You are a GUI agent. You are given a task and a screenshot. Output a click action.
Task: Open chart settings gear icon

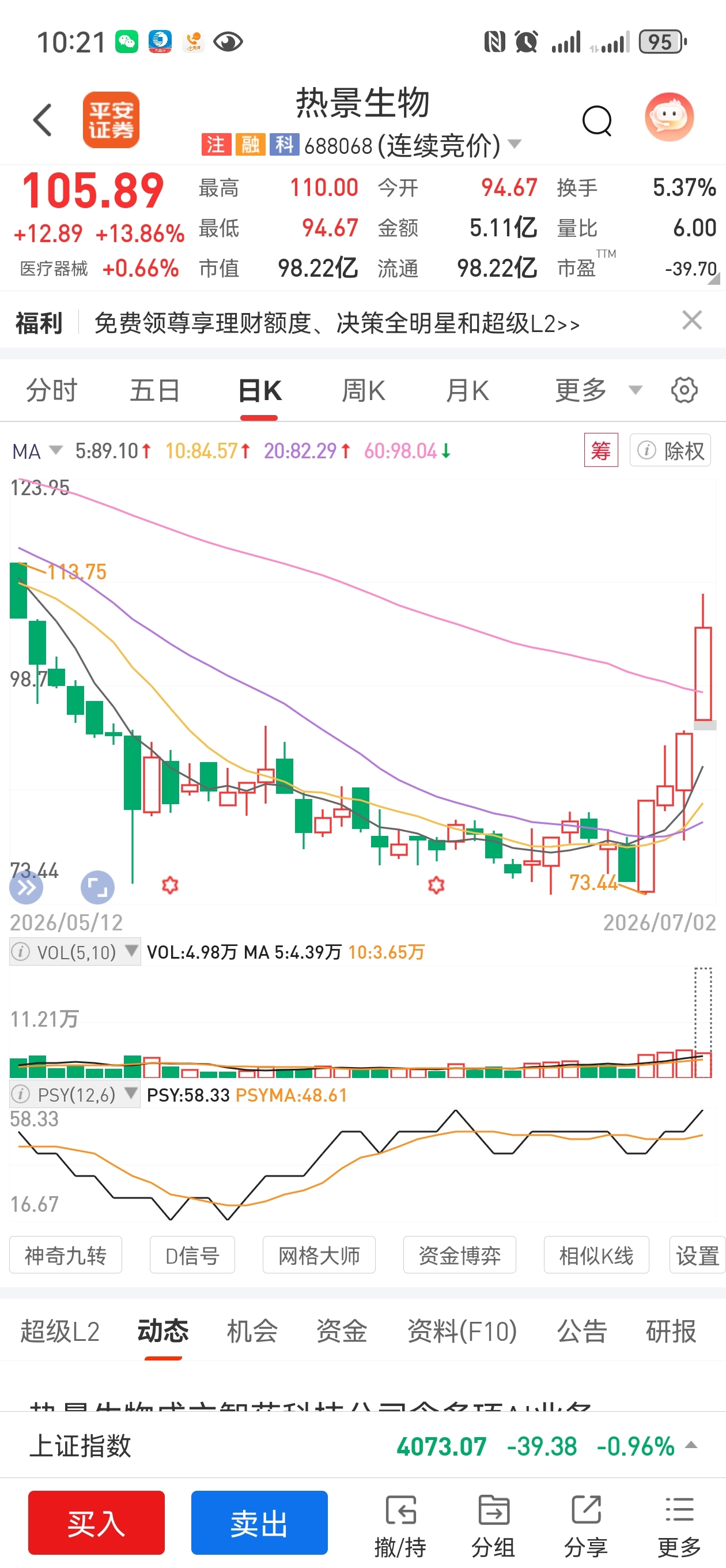pyautogui.click(x=684, y=390)
